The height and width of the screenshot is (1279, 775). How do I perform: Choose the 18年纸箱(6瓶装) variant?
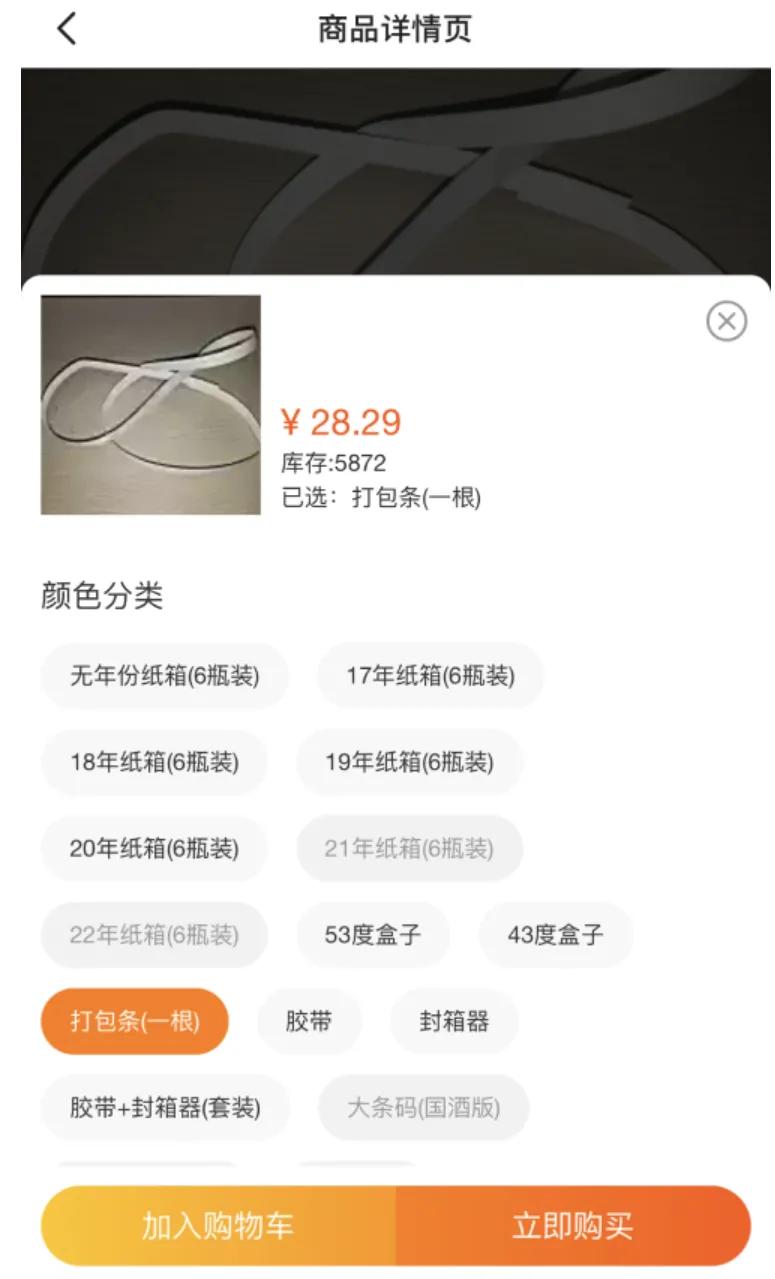155,762
